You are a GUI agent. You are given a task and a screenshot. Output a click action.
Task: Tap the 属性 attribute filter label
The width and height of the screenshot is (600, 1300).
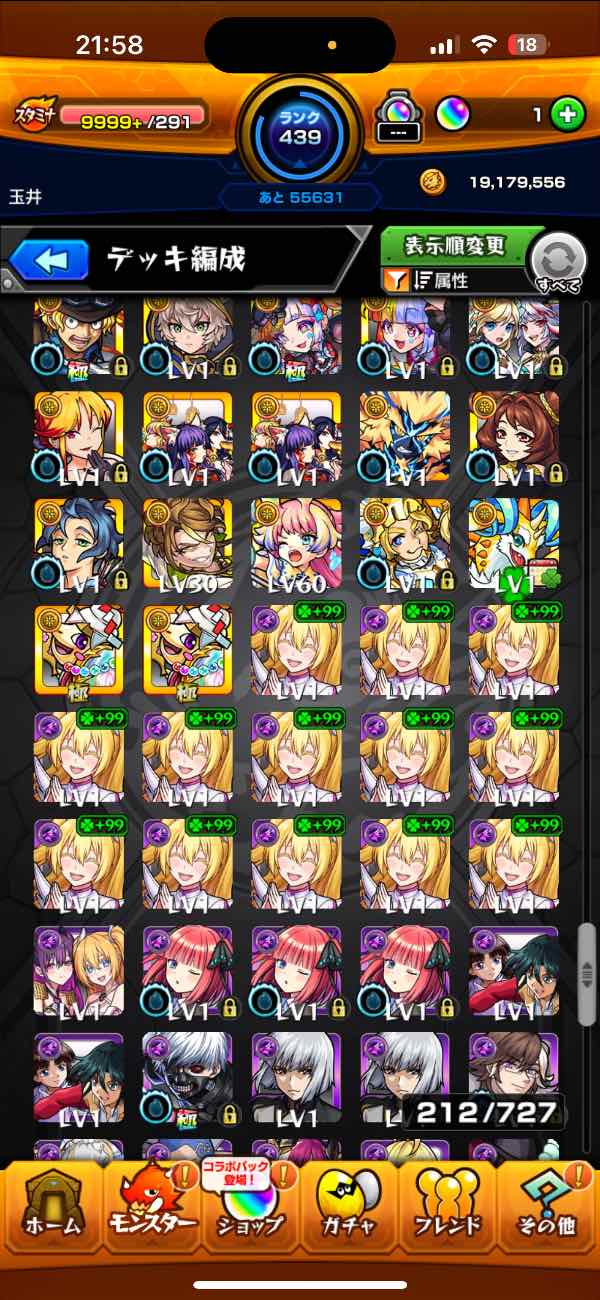pyautogui.click(x=454, y=281)
